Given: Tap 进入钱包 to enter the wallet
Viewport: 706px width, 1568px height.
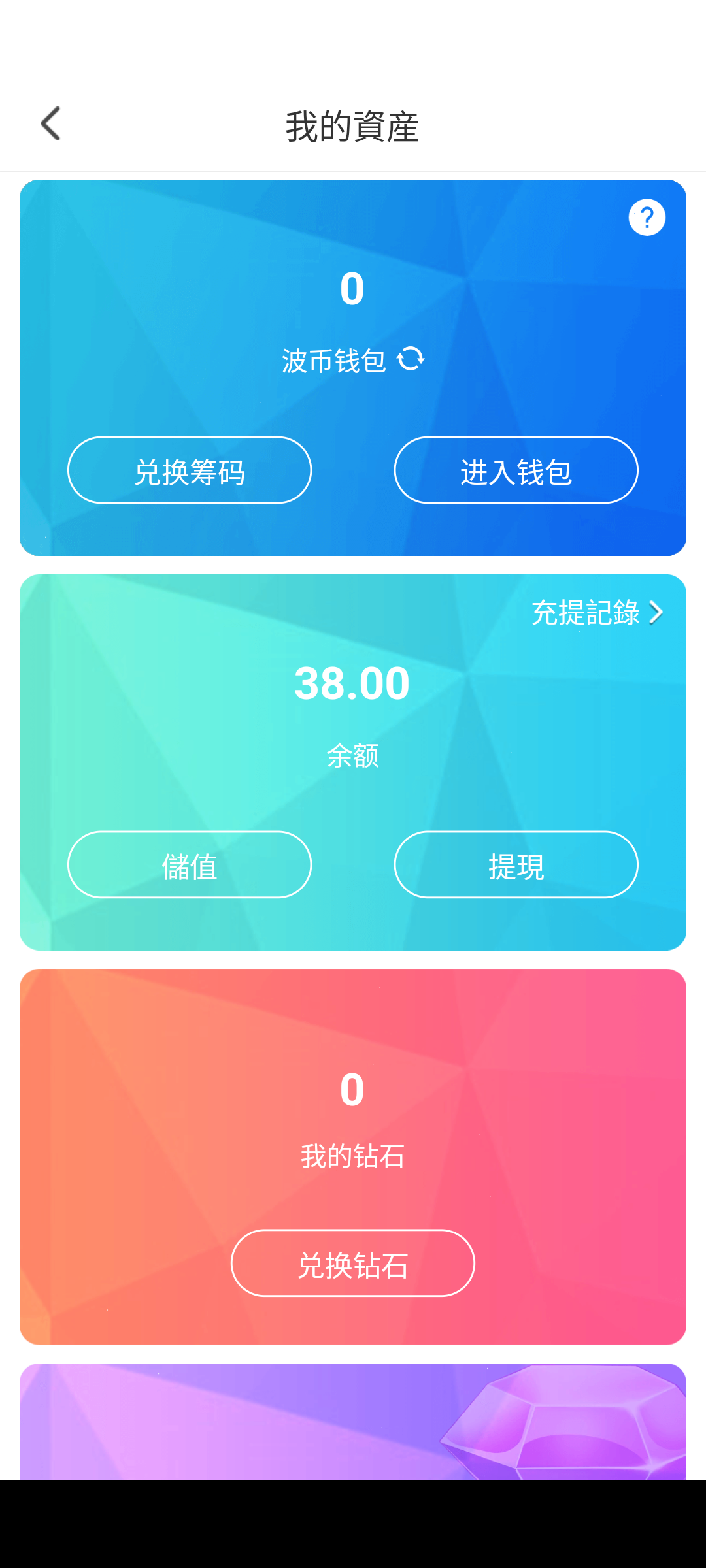Looking at the screenshot, I should (516, 470).
